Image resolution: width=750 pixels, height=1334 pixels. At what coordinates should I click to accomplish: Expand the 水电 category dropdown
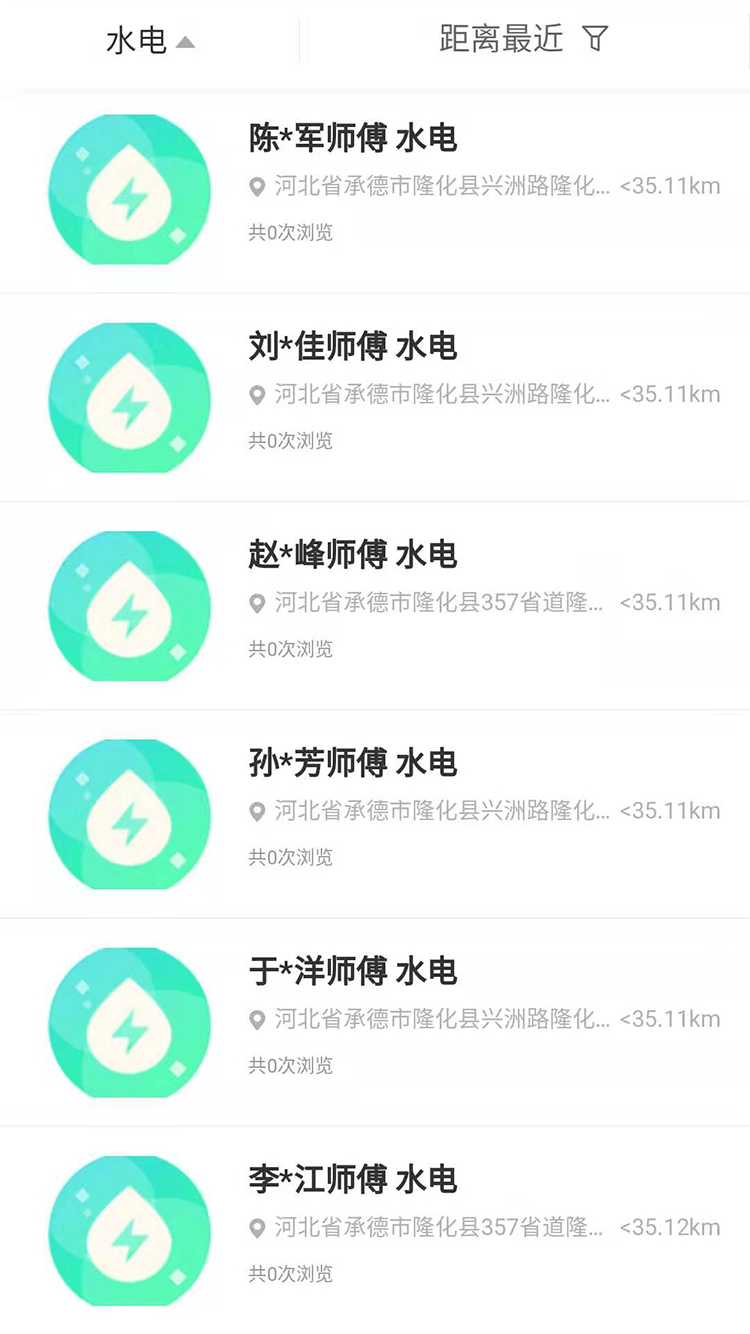click(150, 41)
